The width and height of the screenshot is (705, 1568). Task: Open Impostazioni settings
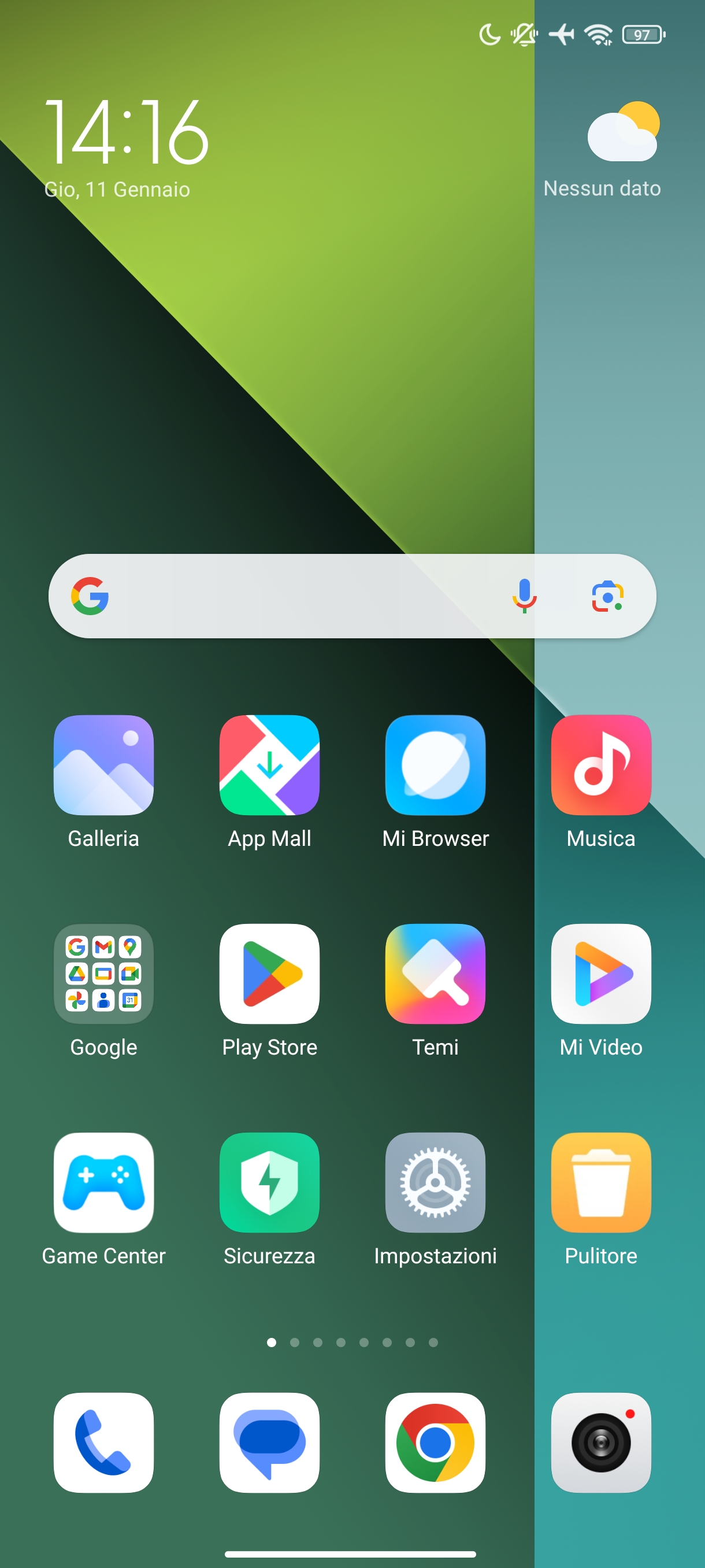coord(435,1182)
